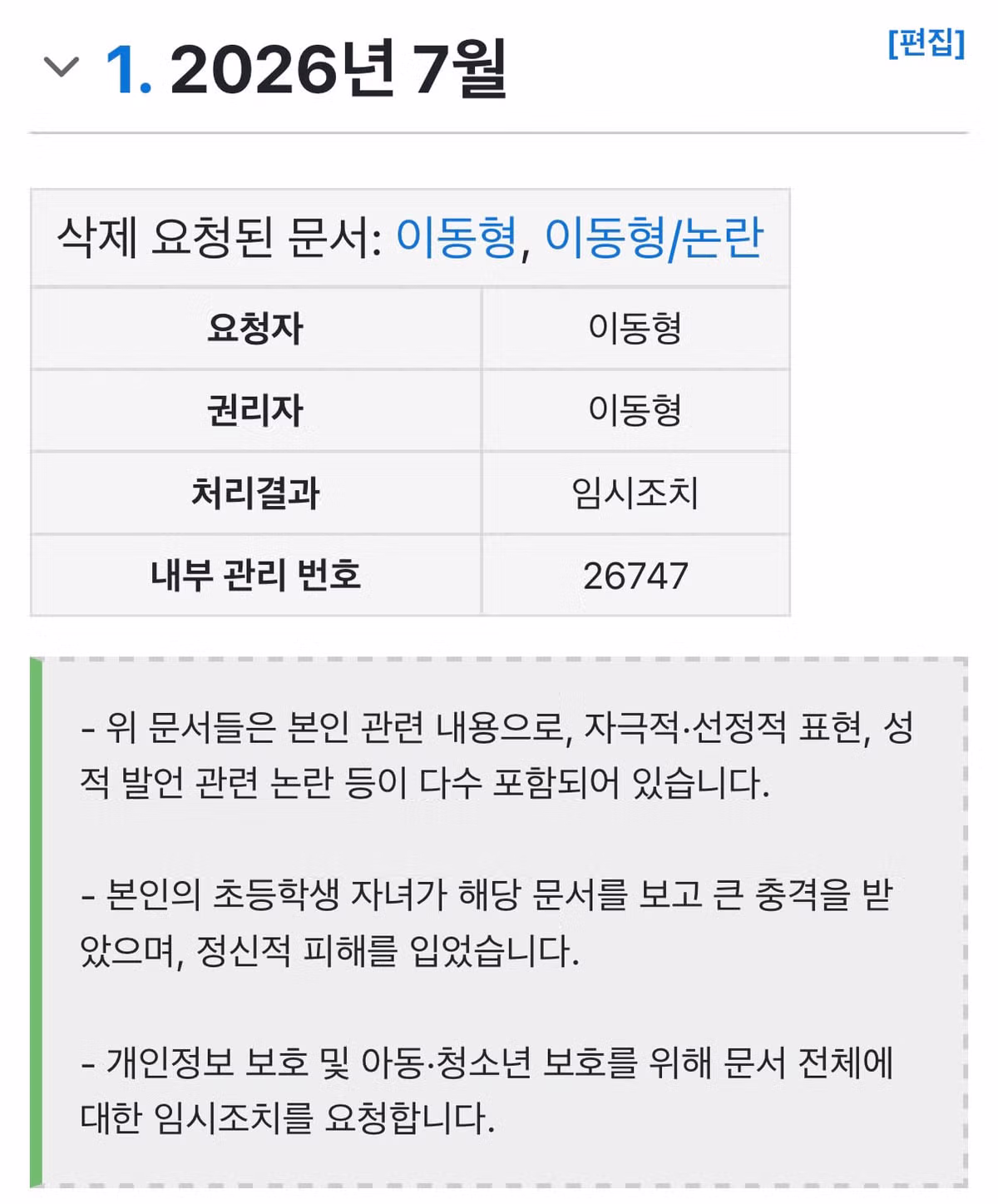Screen dimensions: 998x1204
Task: Open the [편집] edit link
Action: [926, 42]
